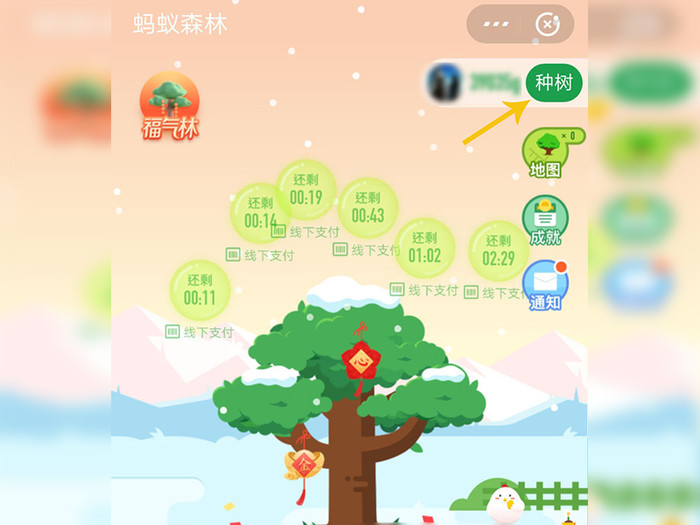Open the mini program more options menu
Screen dimensions: 700x525
coord(496,24)
